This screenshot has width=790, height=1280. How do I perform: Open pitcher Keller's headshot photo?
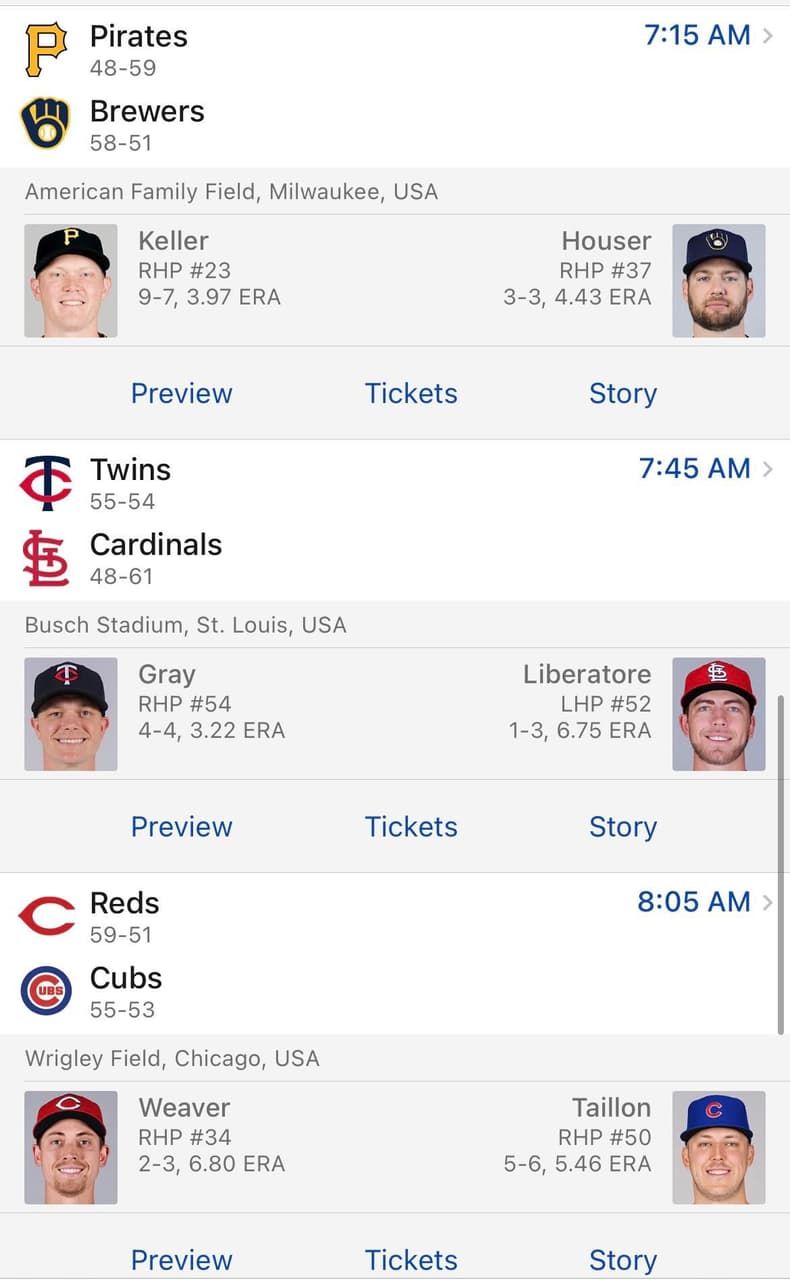point(70,280)
